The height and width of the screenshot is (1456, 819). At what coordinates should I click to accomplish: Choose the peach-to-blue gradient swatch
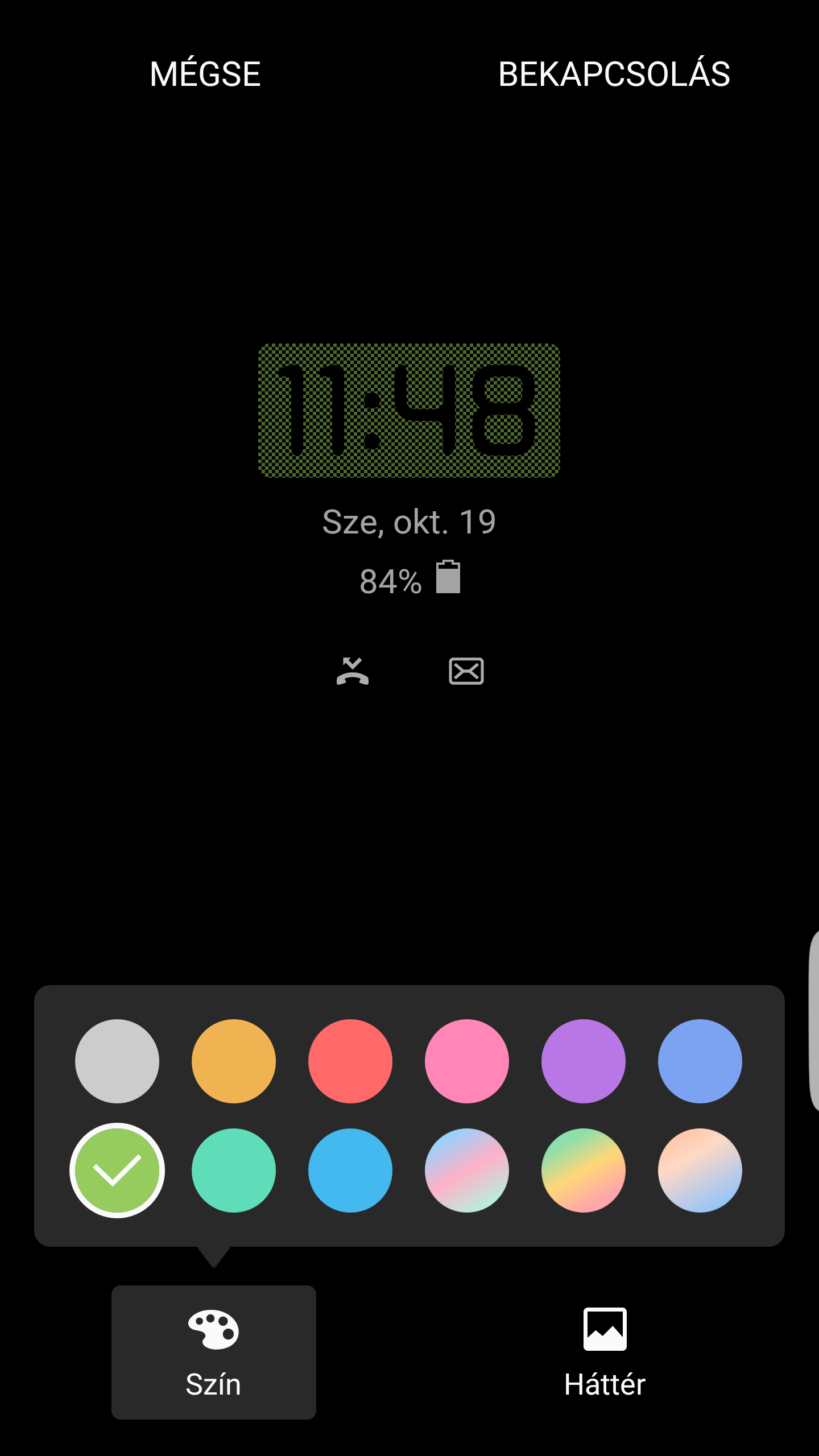pyautogui.click(x=700, y=1170)
